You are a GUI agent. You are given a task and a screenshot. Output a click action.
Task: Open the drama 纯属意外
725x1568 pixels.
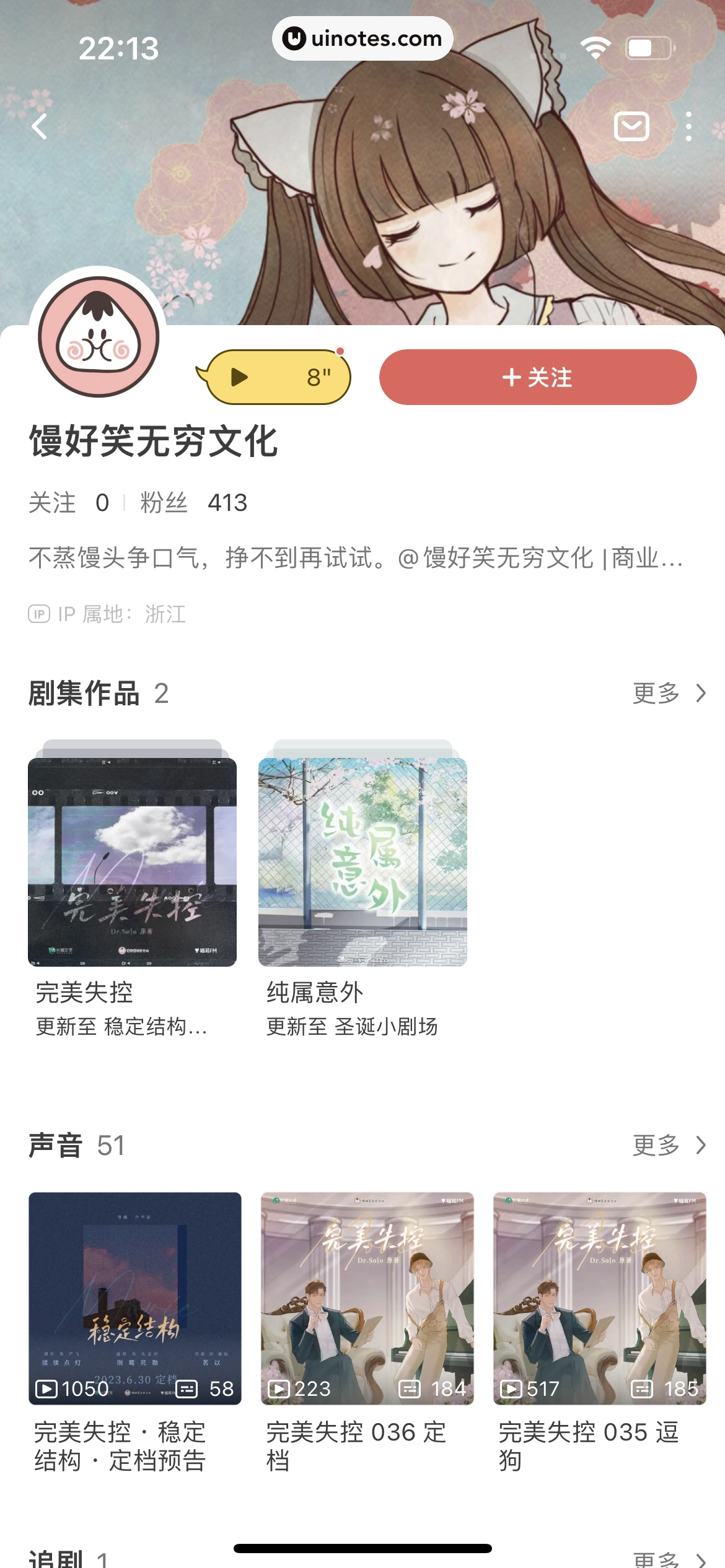362,862
